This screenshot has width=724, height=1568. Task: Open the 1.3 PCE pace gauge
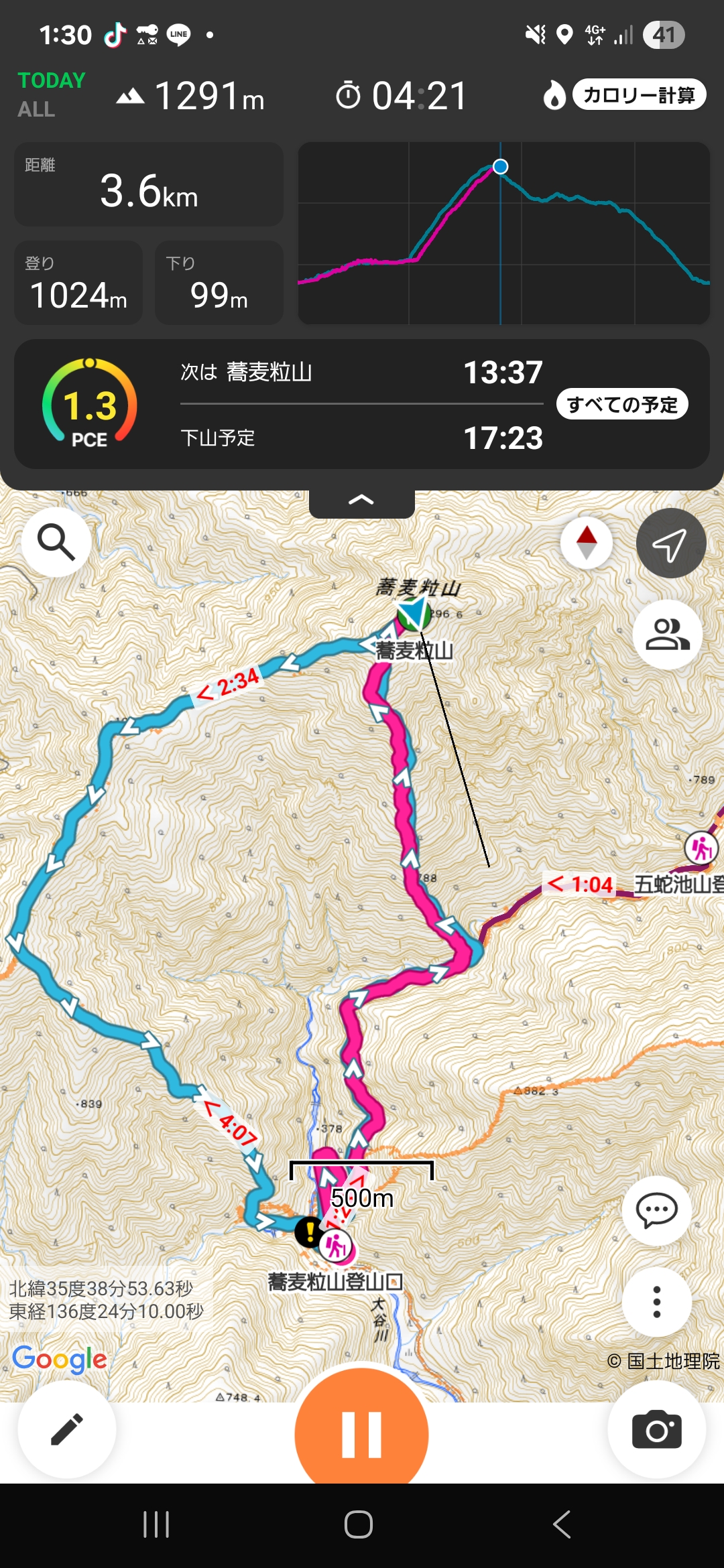pos(90,403)
